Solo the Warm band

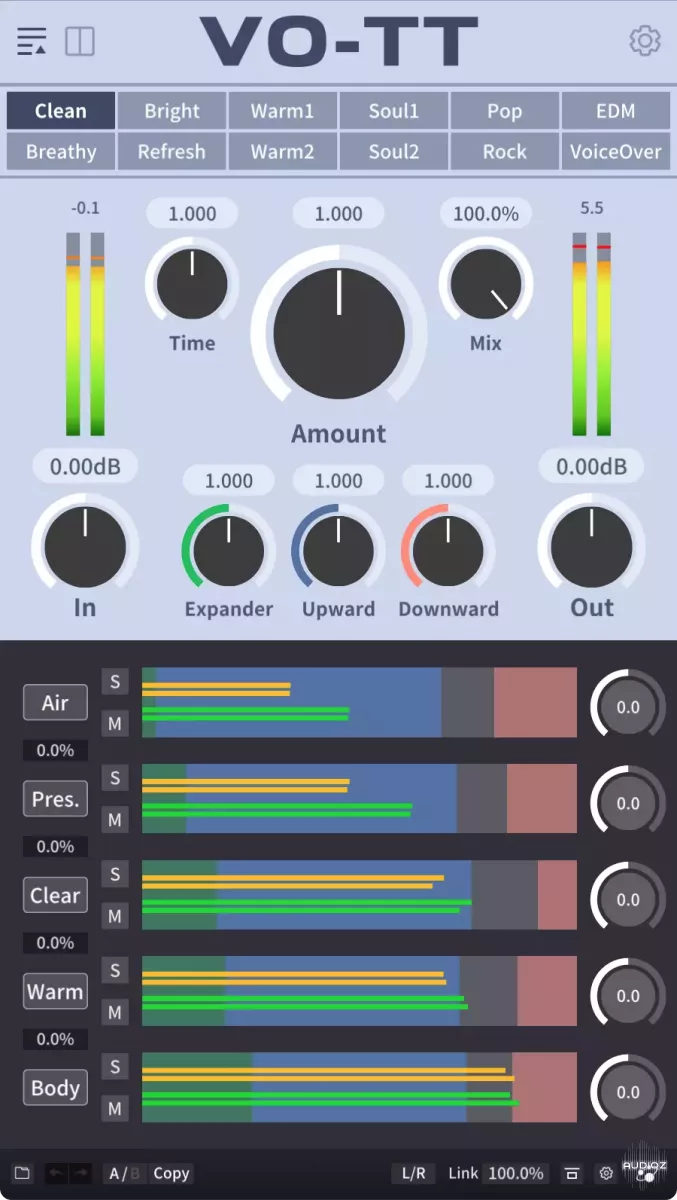pyautogui.click(x=115, y=971)
